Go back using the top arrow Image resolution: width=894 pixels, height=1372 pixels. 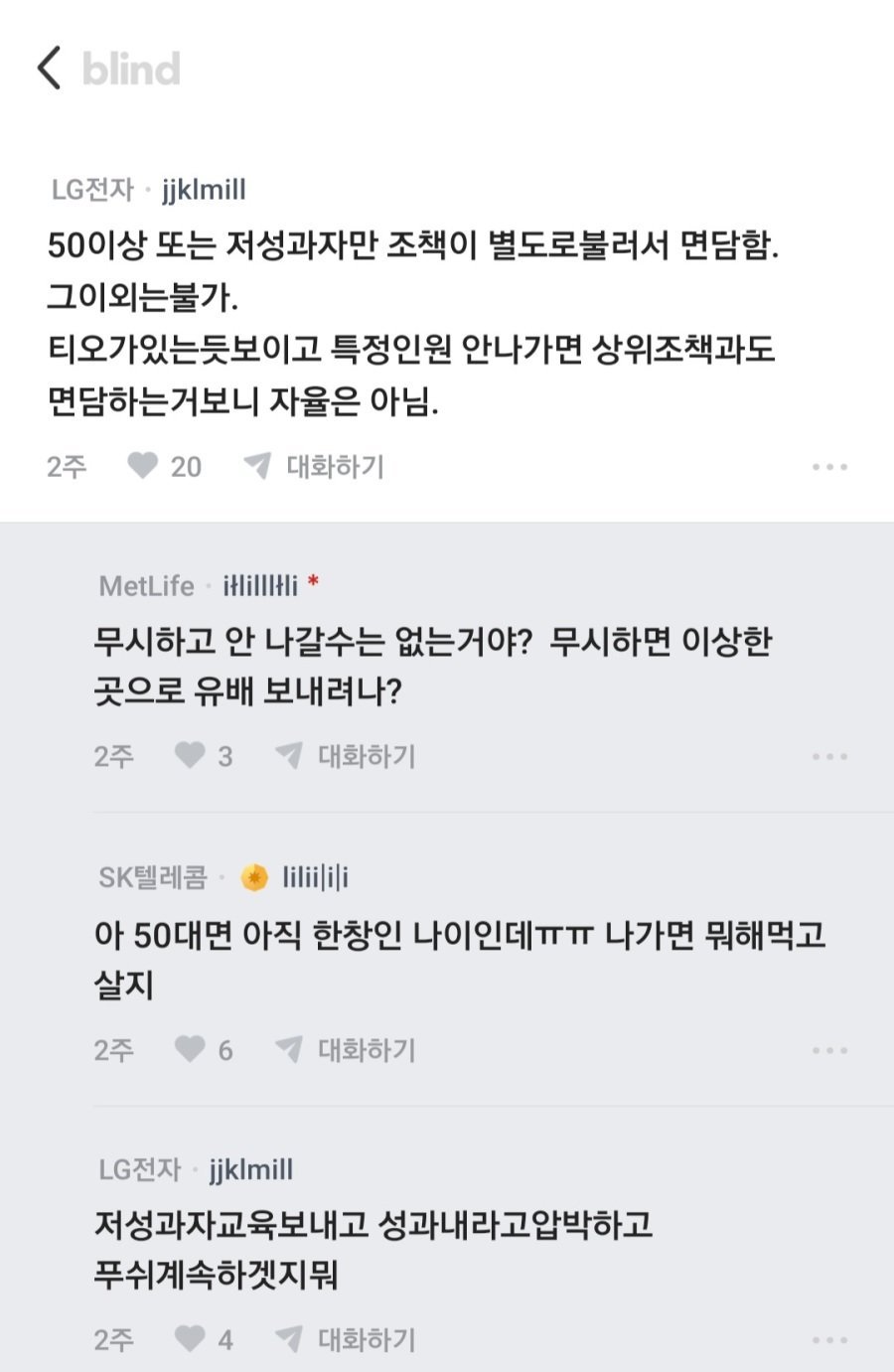[x=49, y=68]
